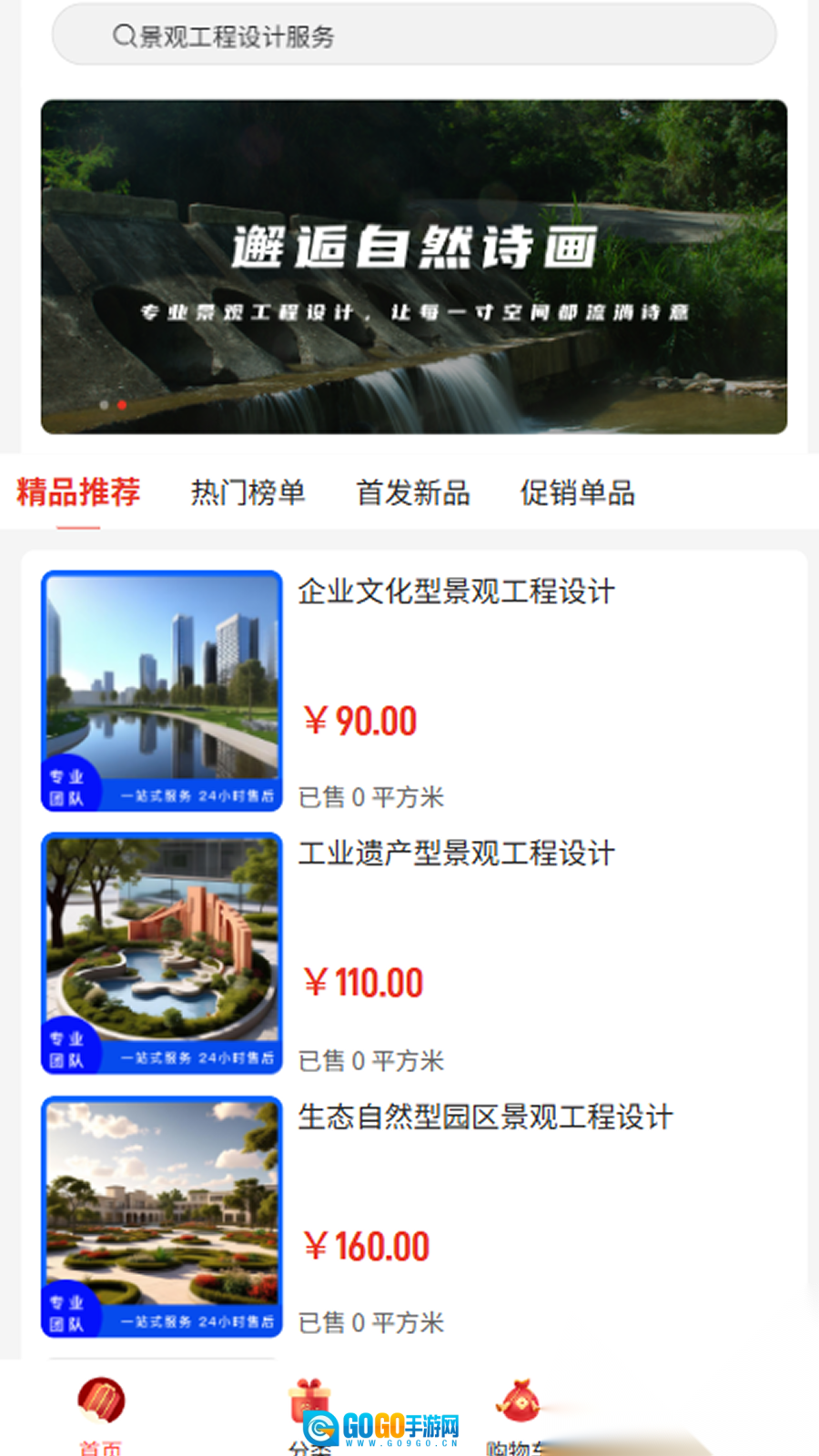Open 企业文化型景观工程设计 product

456,592
